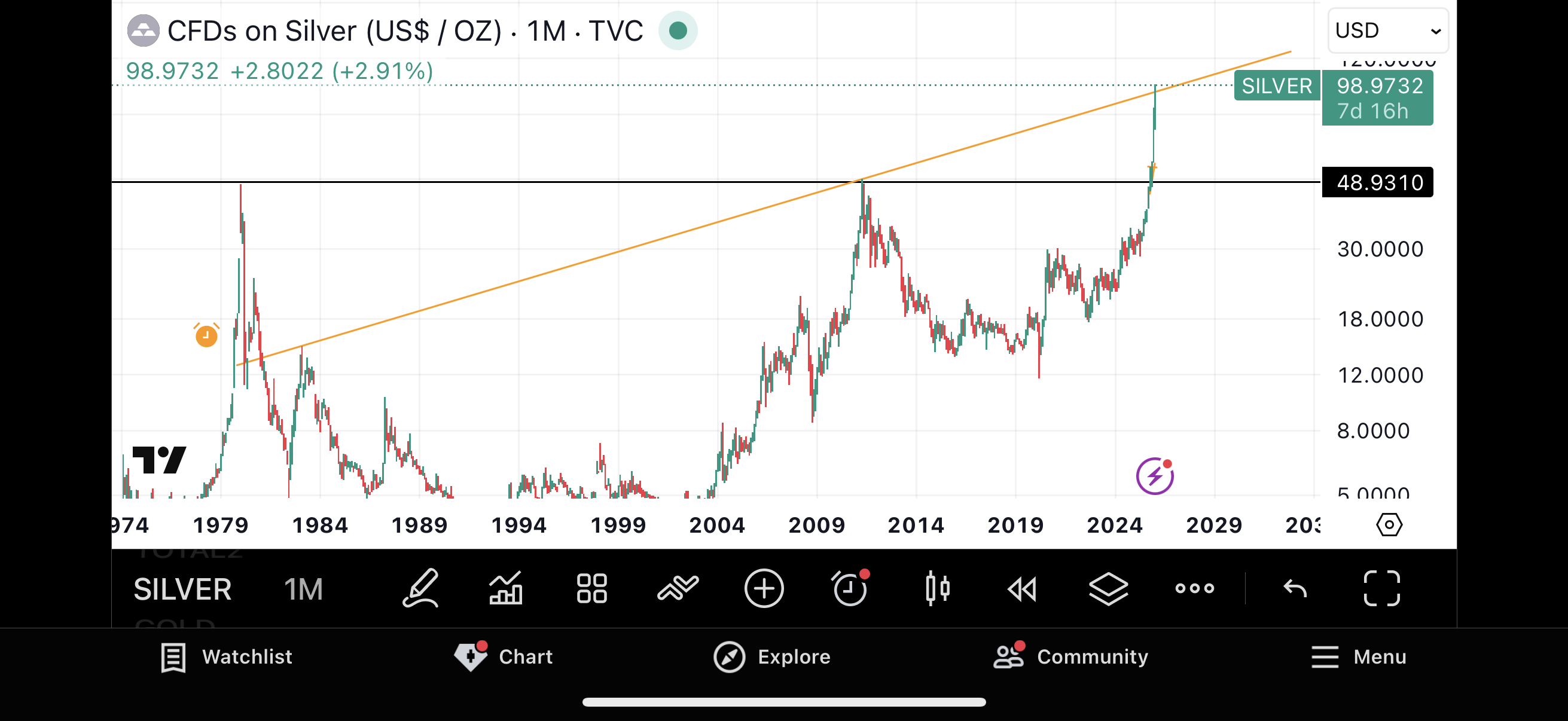Open the drawing tools pencil

pyautogui.click(x=420, y=588)
